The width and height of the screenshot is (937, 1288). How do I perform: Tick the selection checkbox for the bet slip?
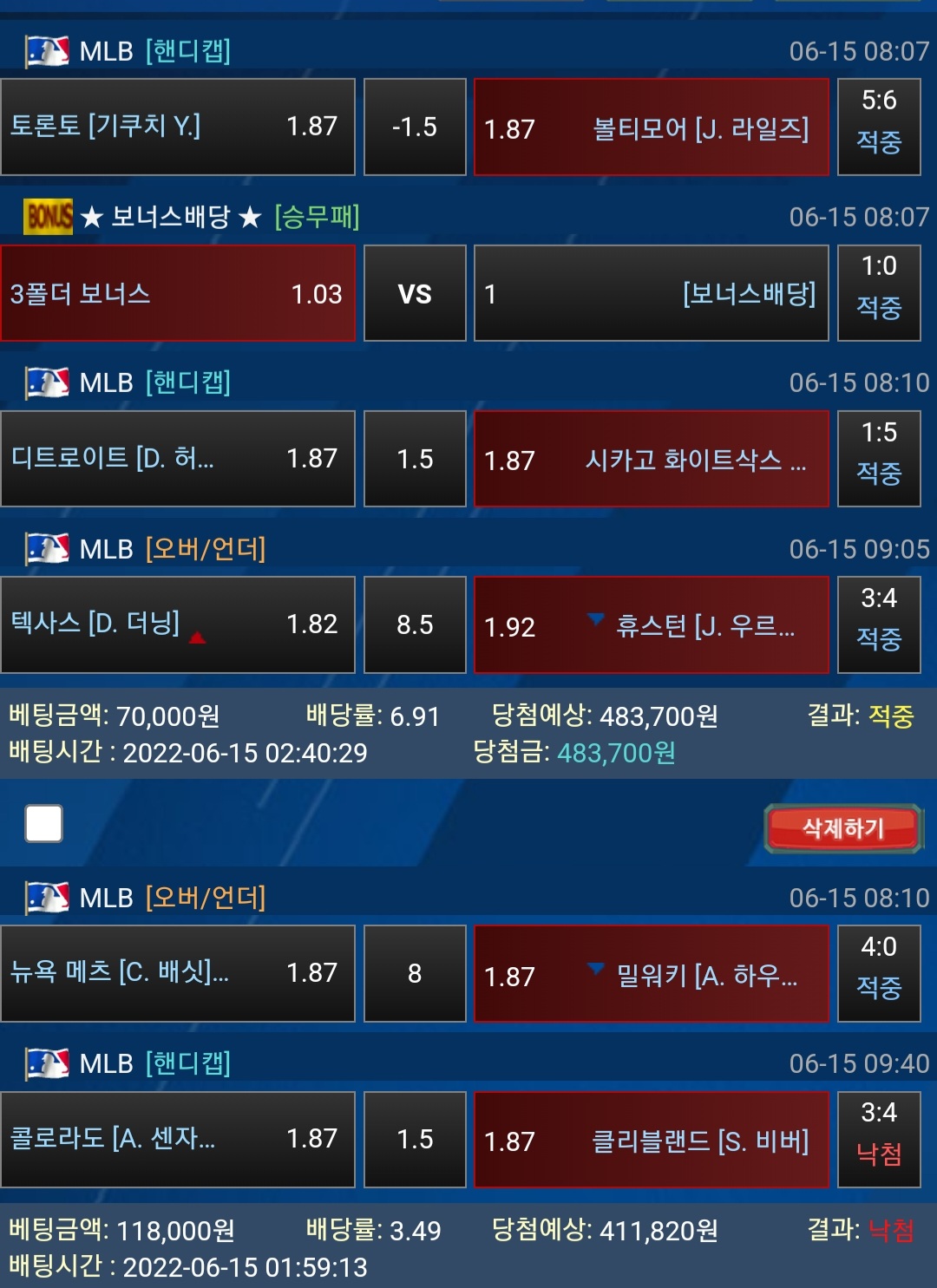[44, 823]
